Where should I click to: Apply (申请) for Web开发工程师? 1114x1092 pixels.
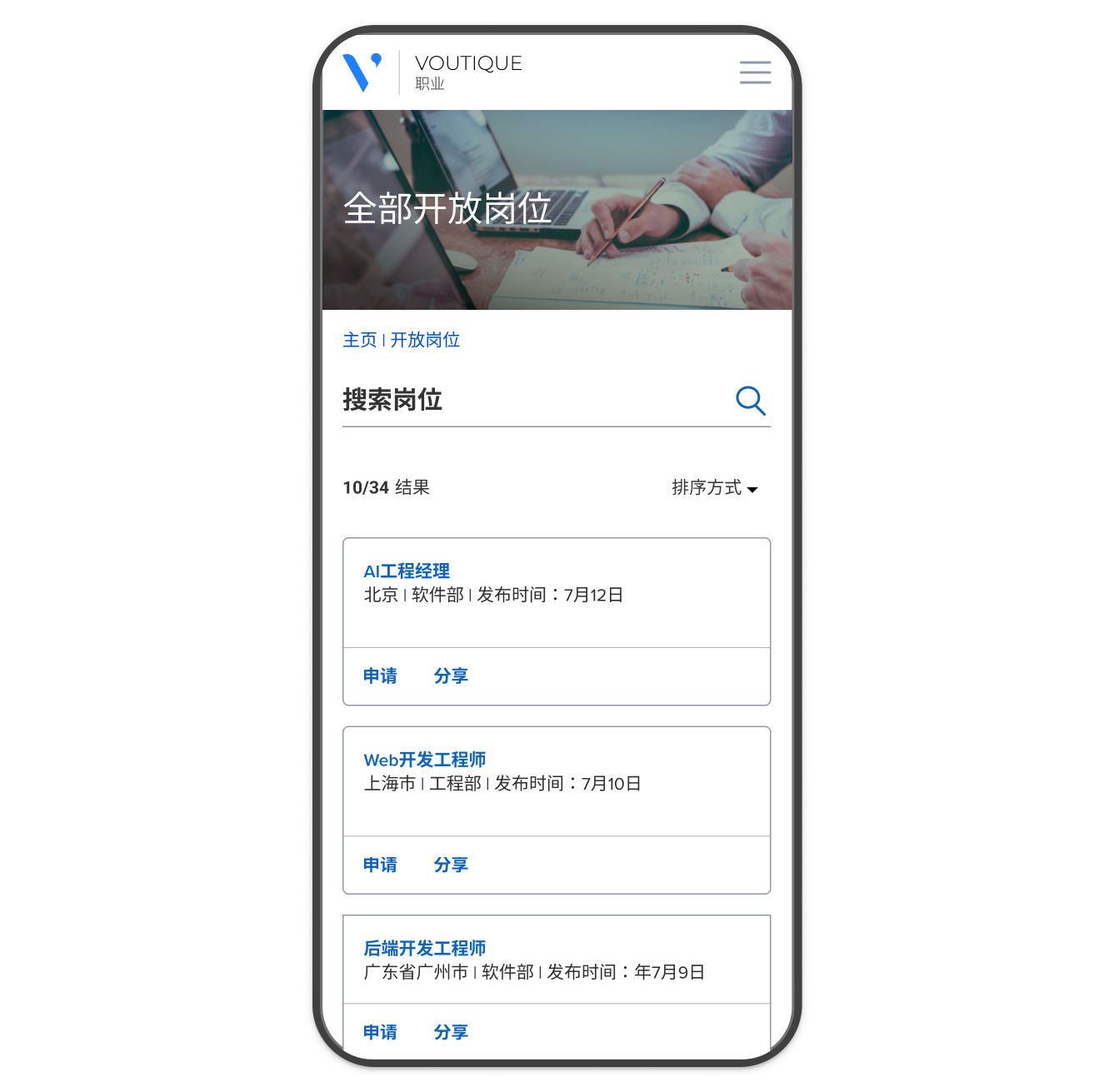point(380,865)
